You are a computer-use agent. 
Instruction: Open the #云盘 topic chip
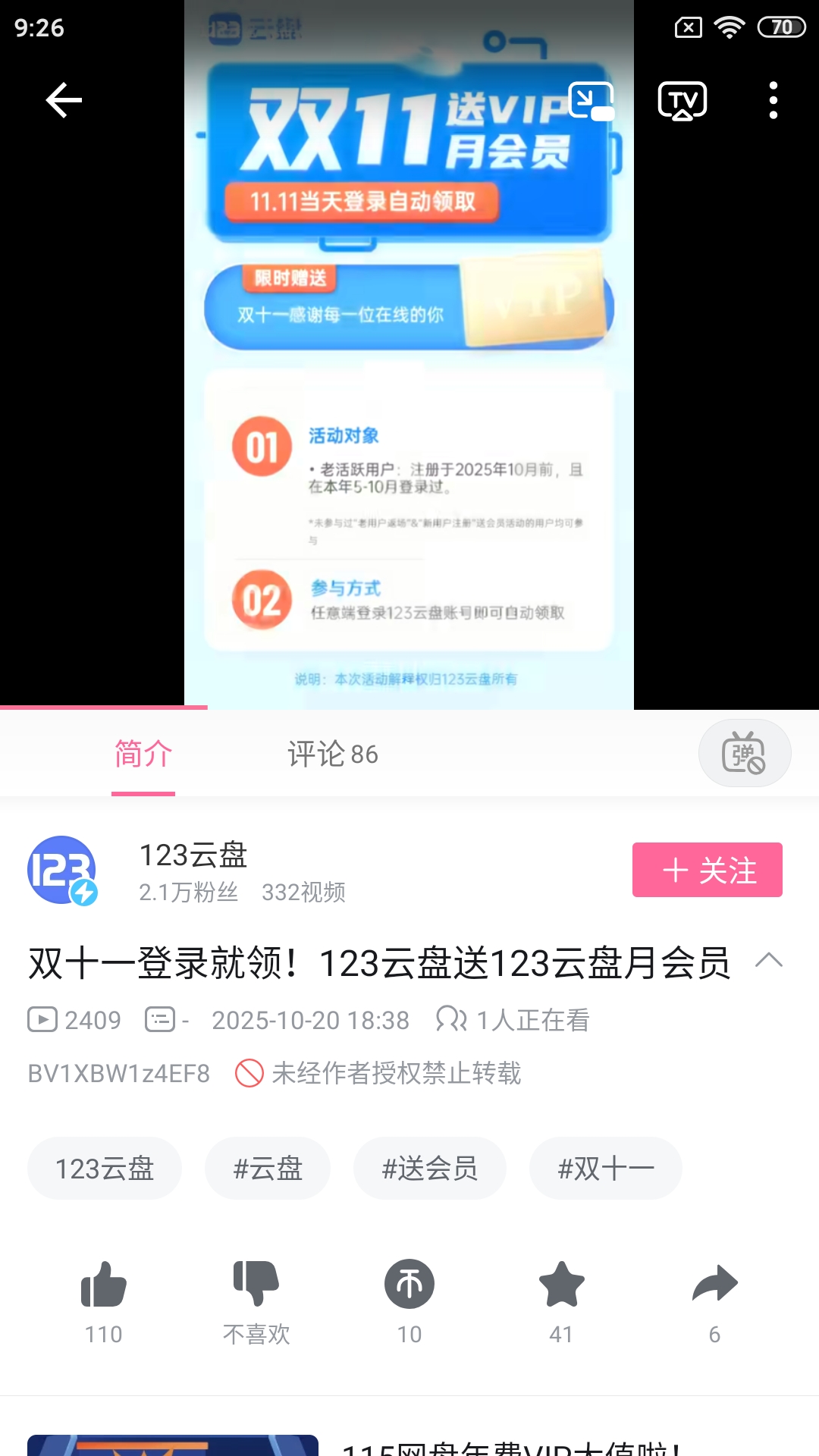click(268, 1169)
